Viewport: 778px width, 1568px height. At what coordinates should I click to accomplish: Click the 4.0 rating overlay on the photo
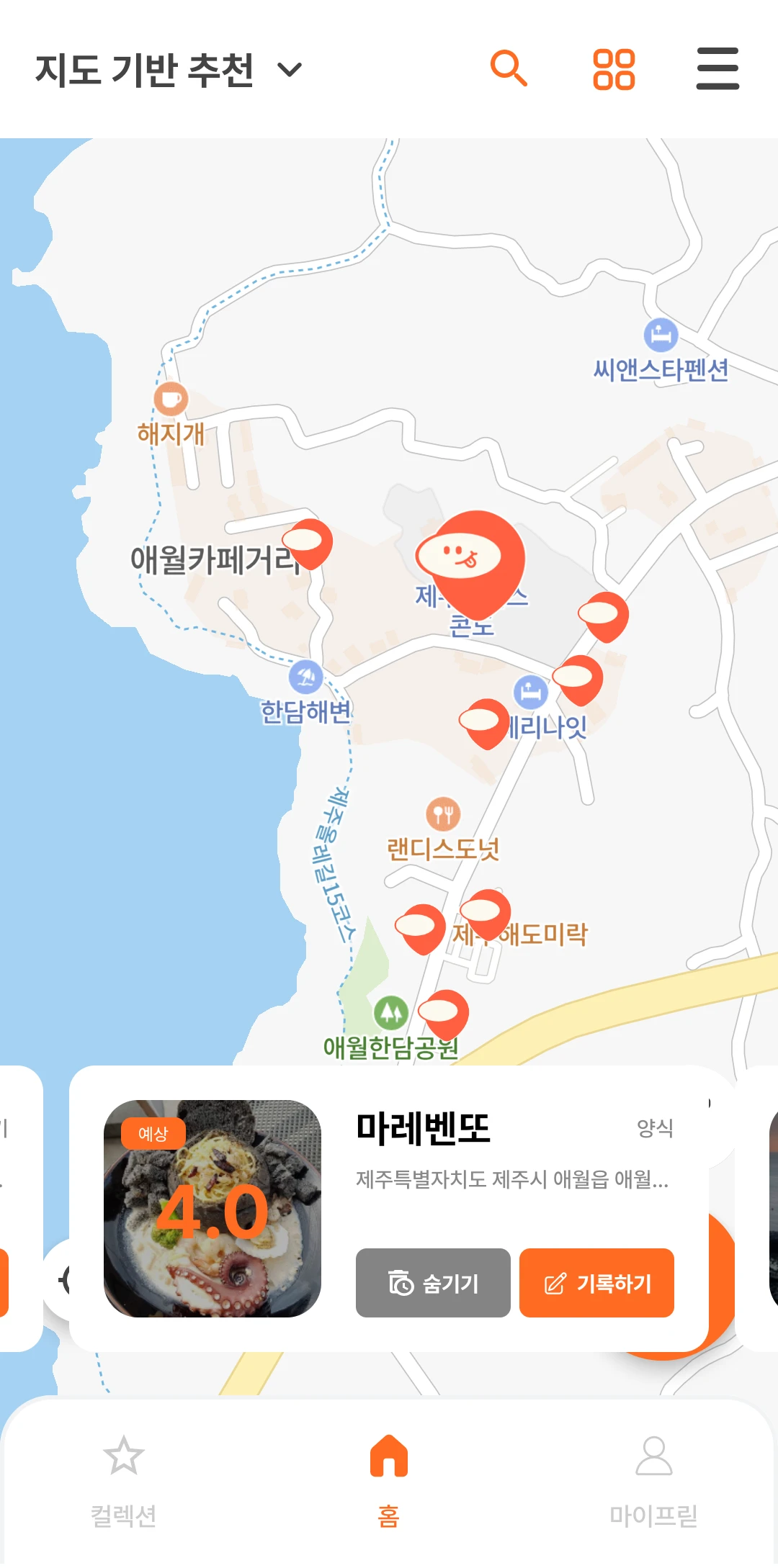click(212, 1213)
